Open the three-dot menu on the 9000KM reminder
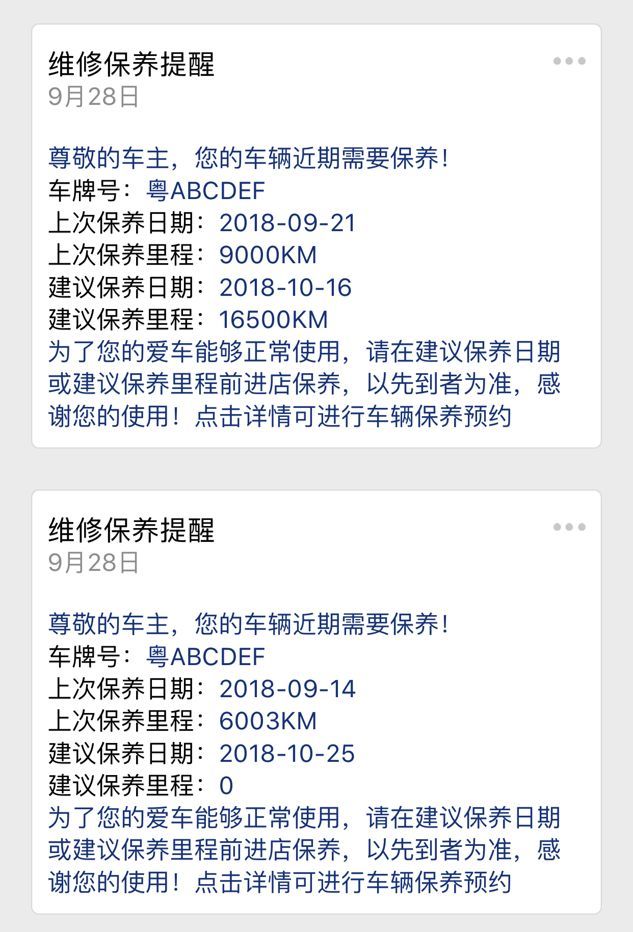The height and width of the screenshot is (932, 633). (569, 61)
